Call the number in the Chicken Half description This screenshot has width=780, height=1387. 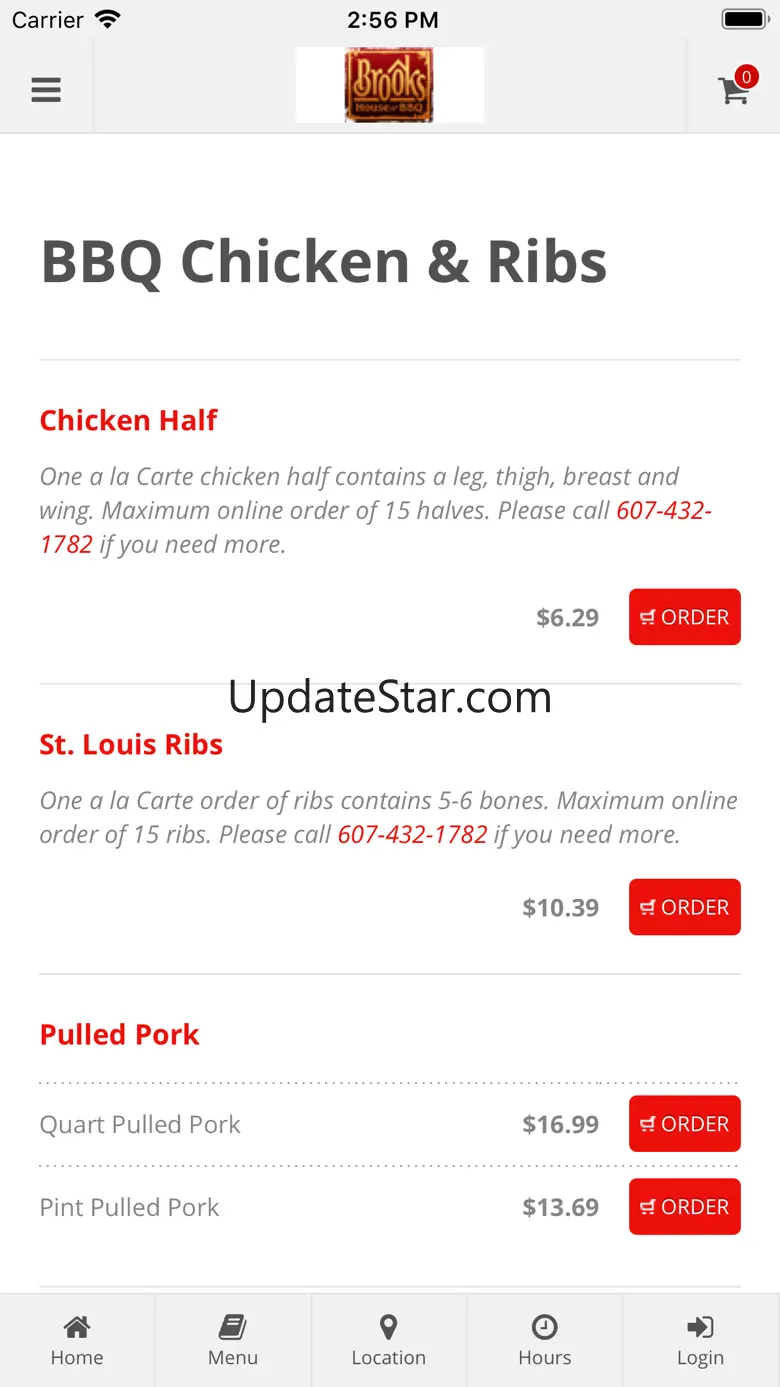662,511
